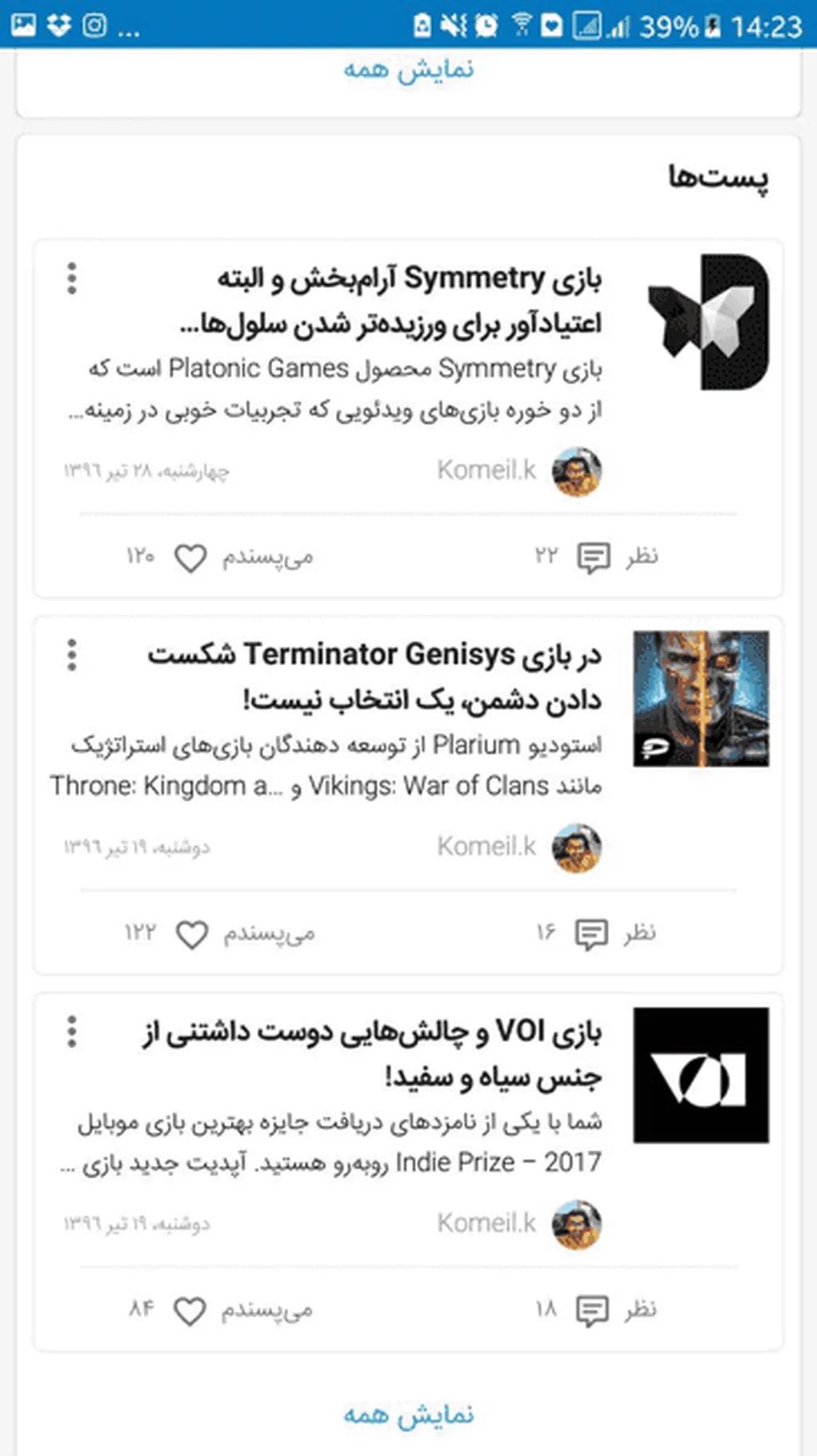Like the VOI game post

(x=190, y=1310)
